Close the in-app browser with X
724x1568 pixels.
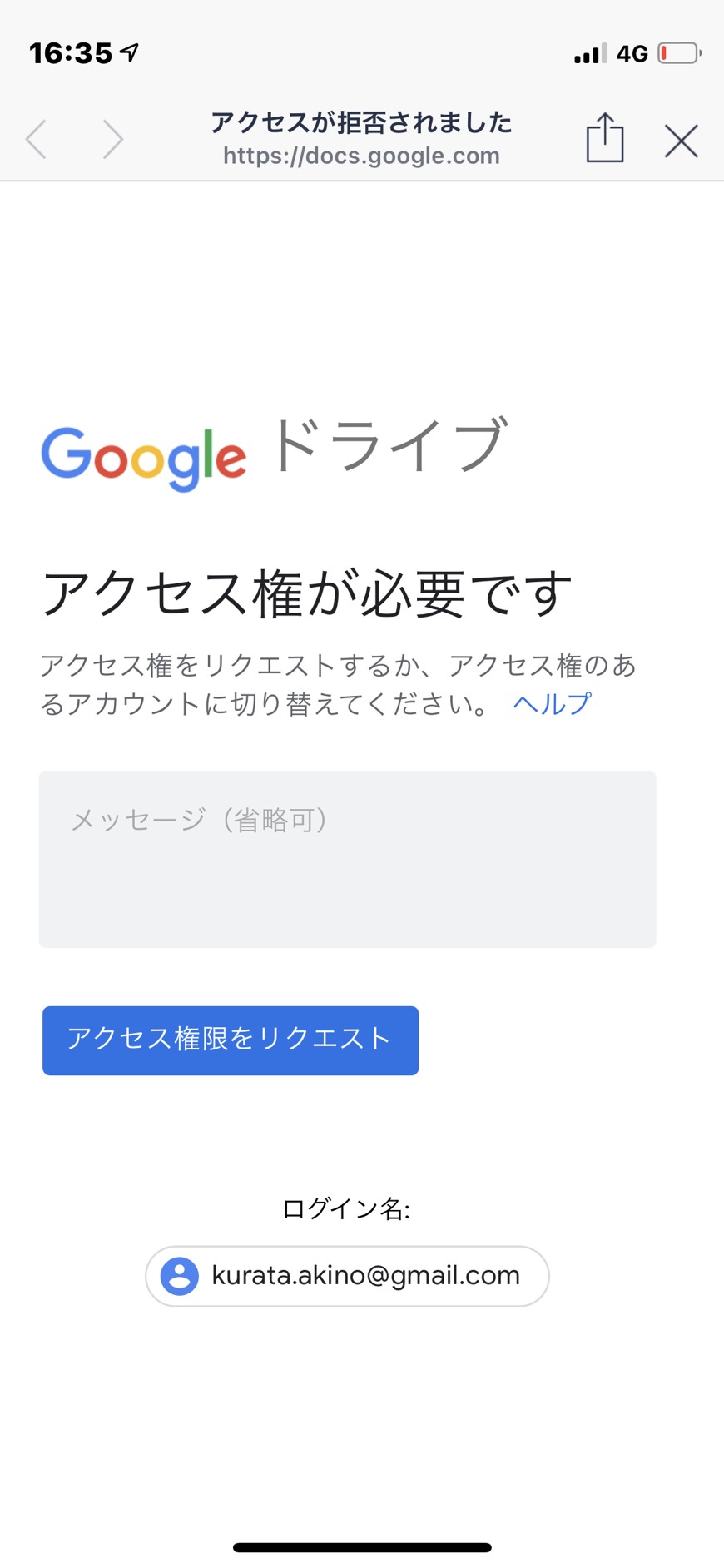click(681, 141)
